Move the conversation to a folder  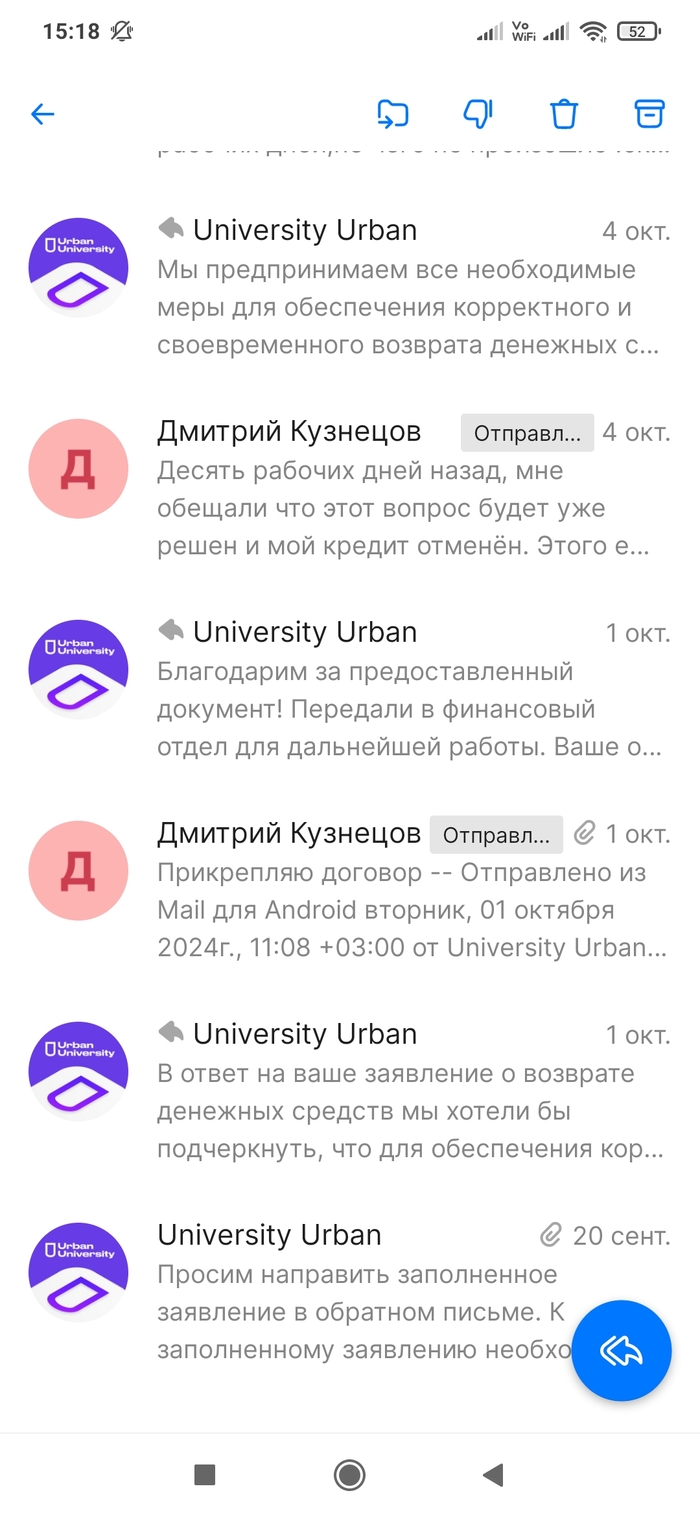click(x=392, y=114)
